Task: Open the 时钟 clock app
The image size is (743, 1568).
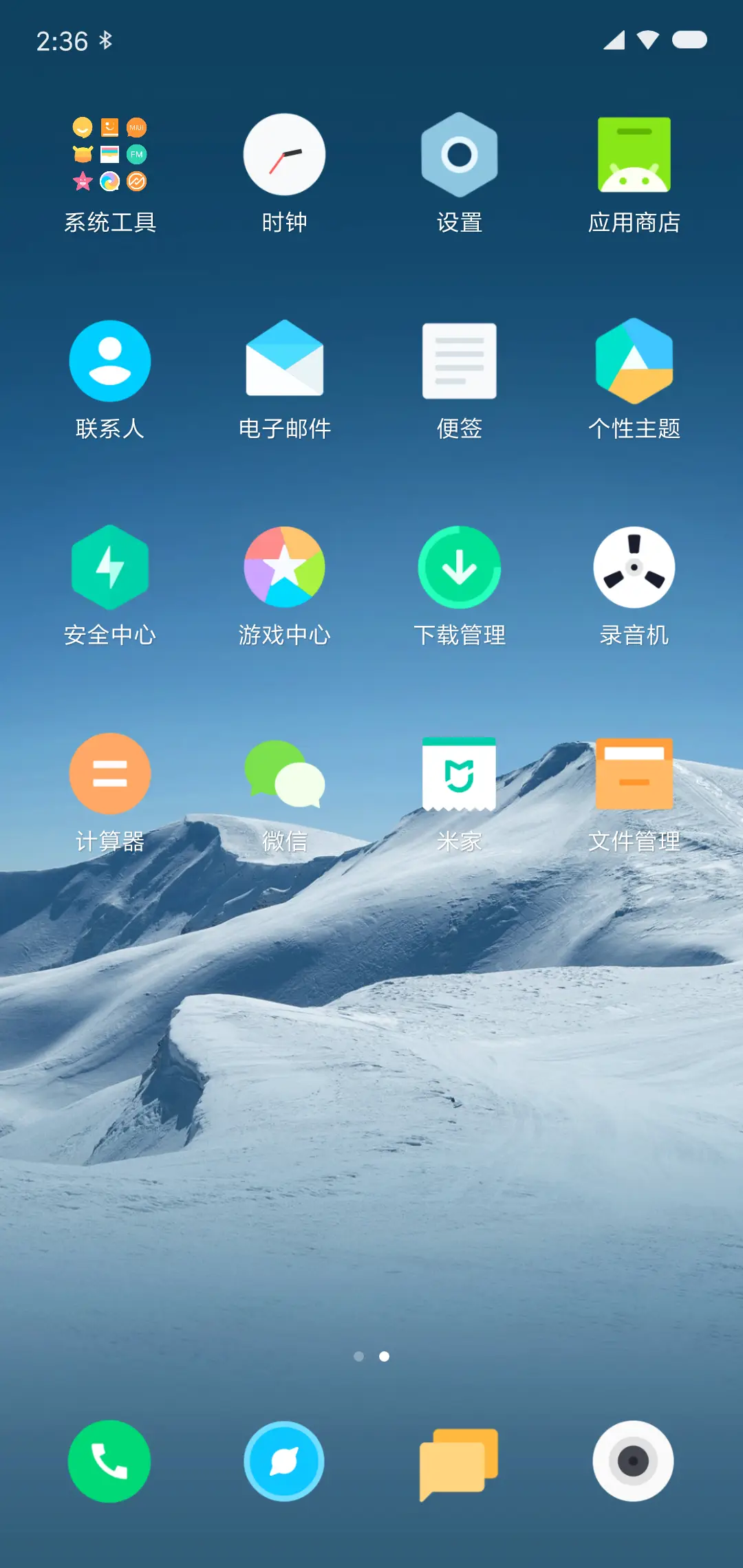Action: coord(284,155)
